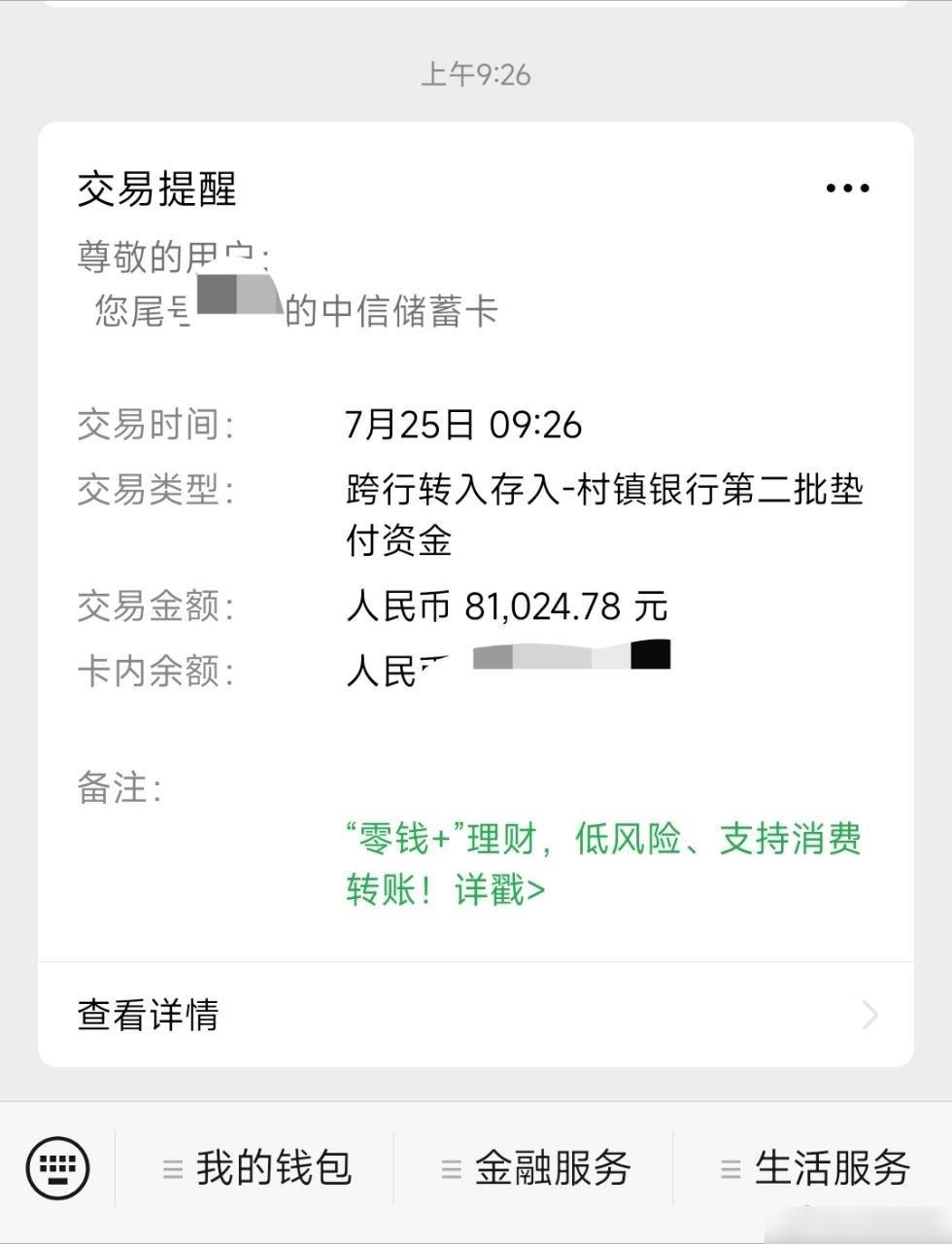Expand transaction details via the right arrow

pyautogui.click(x=871, y=1017)
